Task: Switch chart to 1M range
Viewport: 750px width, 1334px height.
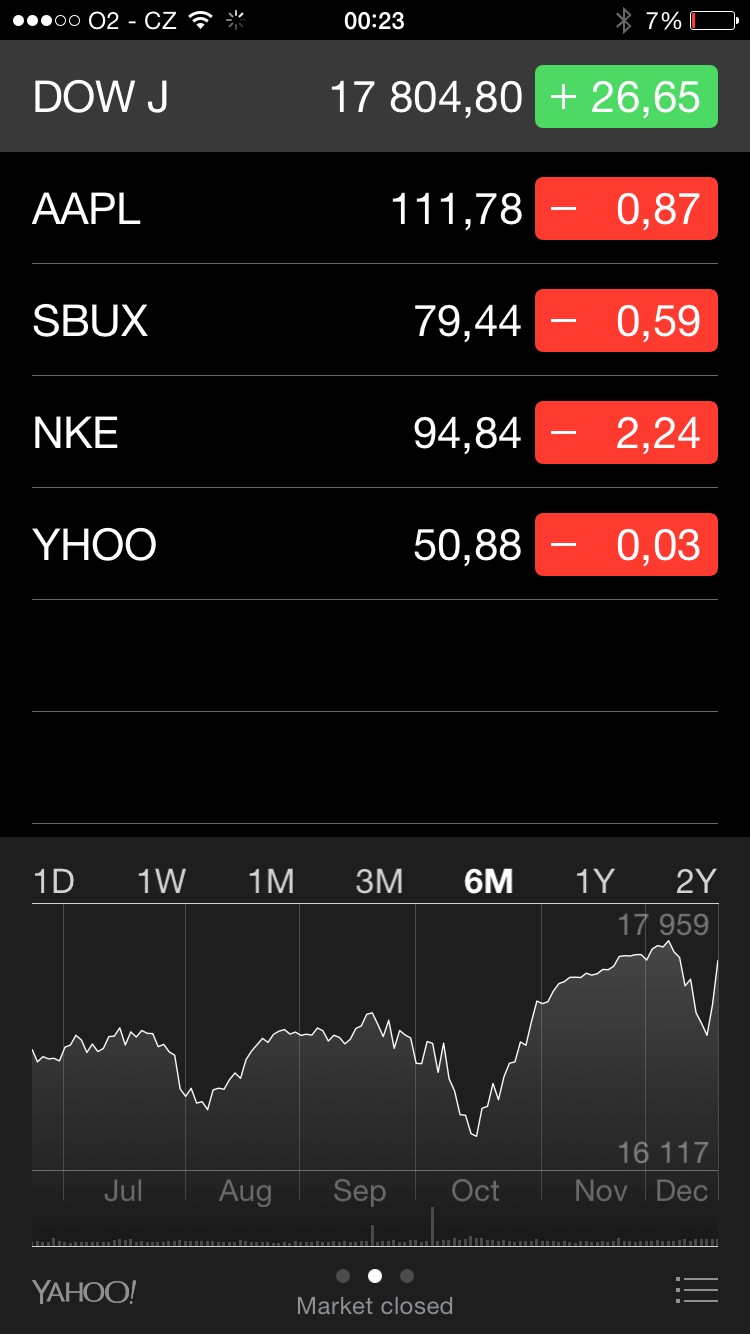Action: [271, 881]
